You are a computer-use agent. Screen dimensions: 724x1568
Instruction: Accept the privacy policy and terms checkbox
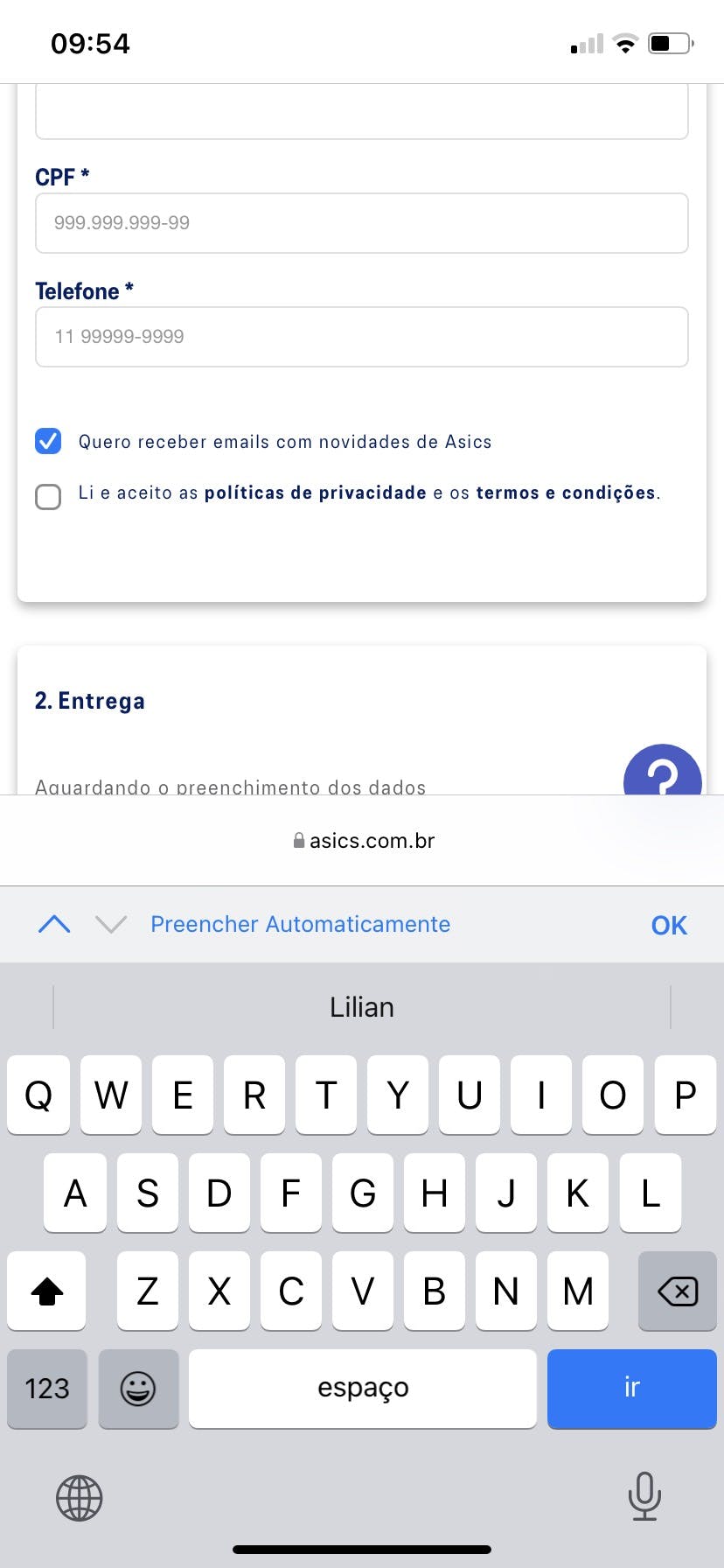click(x=48, y=496)
